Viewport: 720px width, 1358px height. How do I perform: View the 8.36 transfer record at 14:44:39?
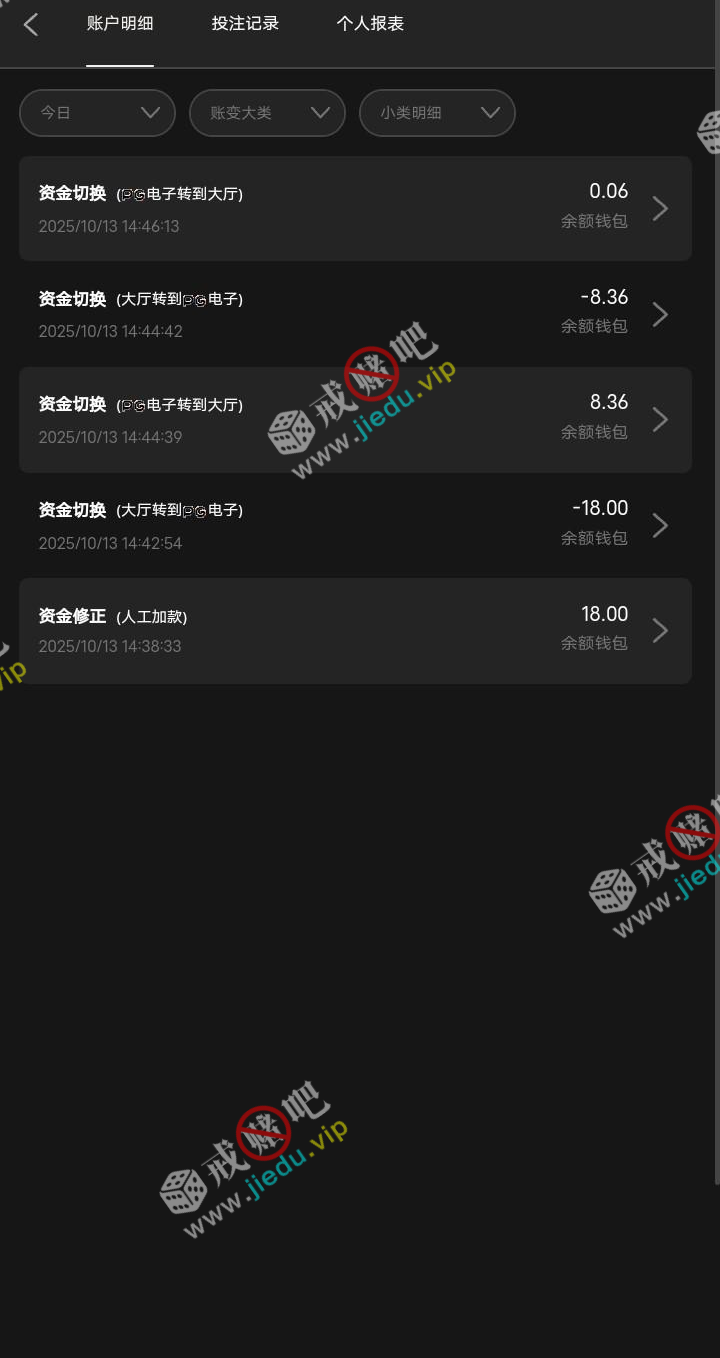355,419
